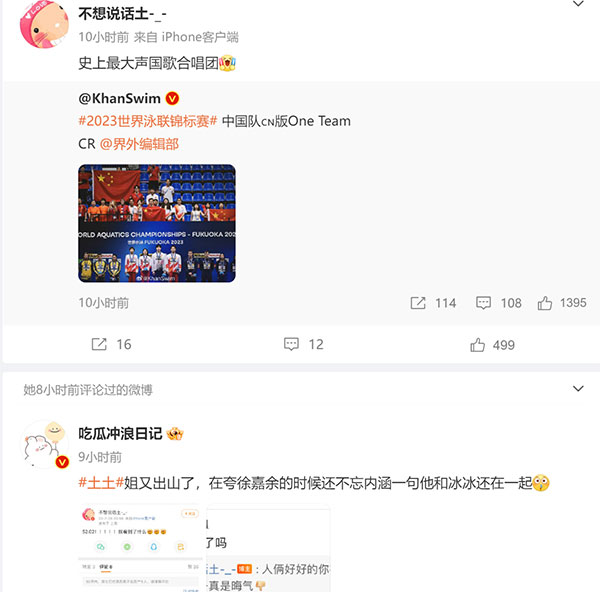Open 不想说话土-_- user profile name
600x592 pixels.
(x=121, y=13)
